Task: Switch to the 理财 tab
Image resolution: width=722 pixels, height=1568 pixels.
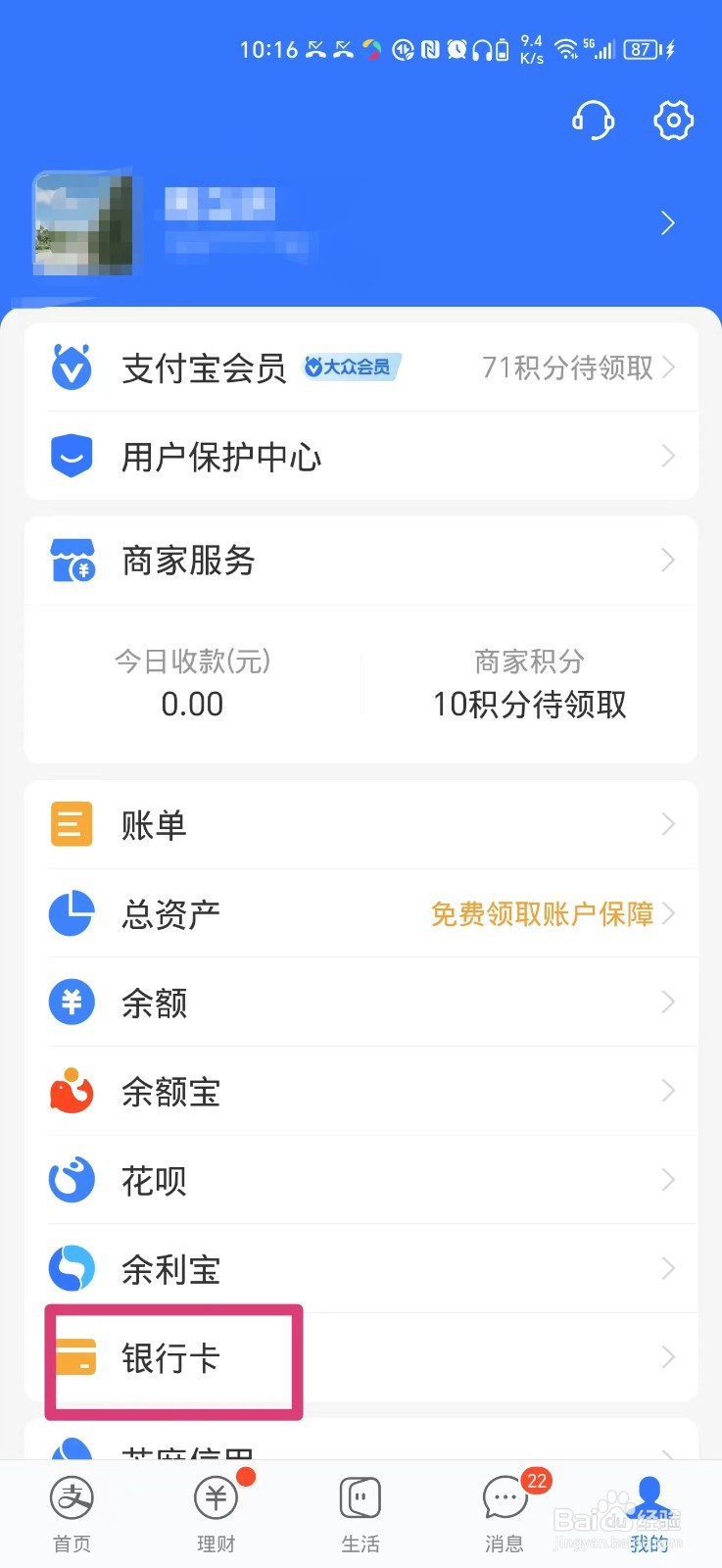Action: tap(217, 1514)
